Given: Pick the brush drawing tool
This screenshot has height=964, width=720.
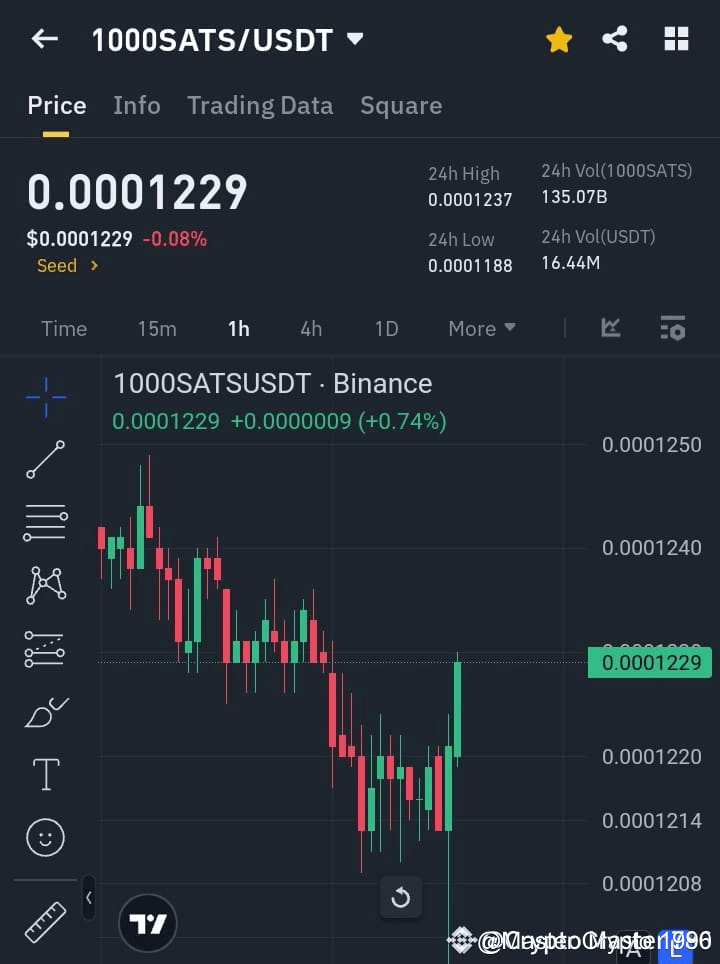Looking at the screenshot, I should [x=45, y=712].
